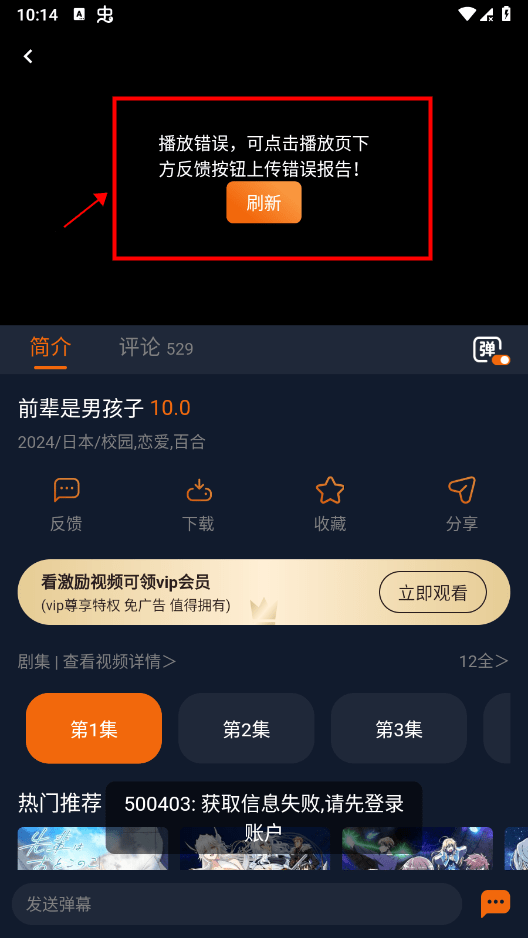Choose episode 第3集

[x=399, y=729]
